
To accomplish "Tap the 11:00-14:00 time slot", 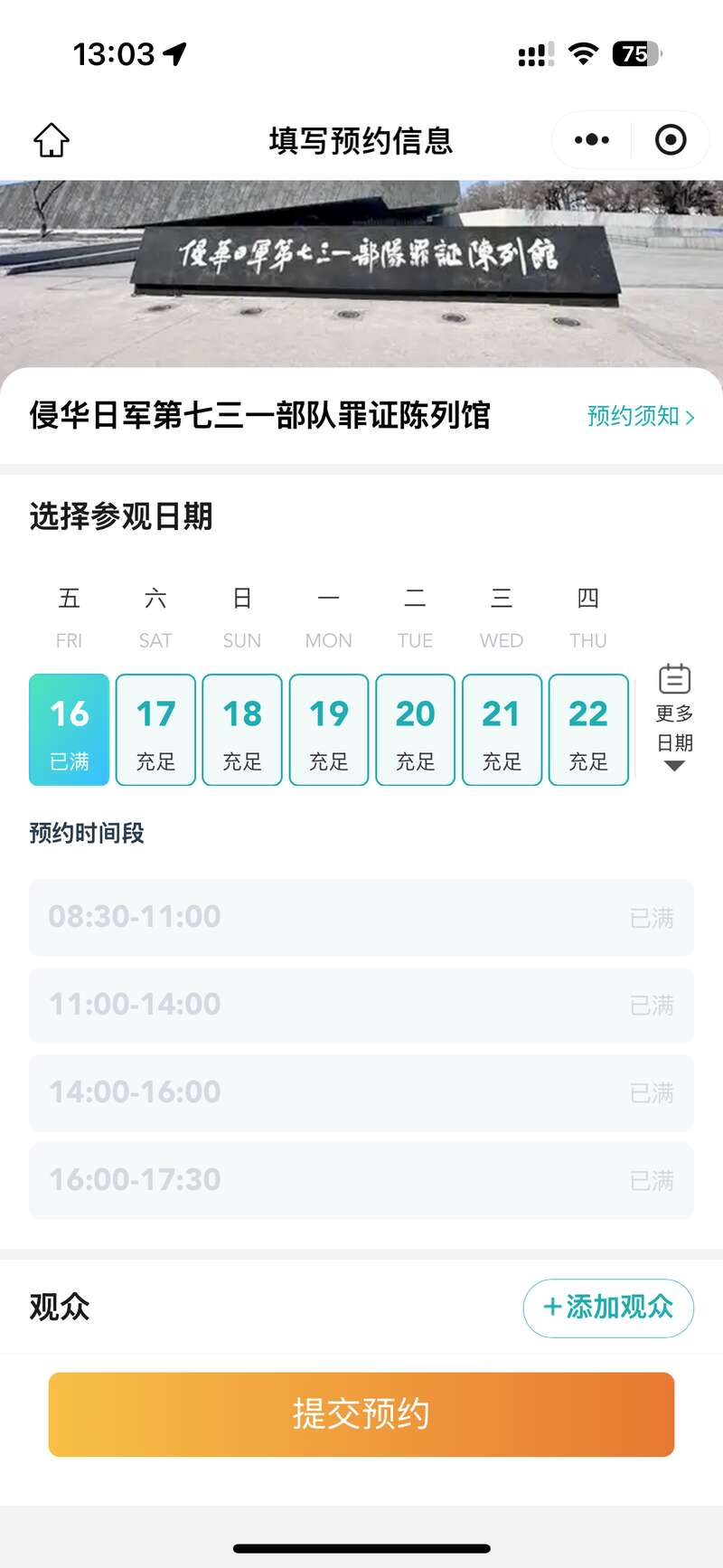I will (361, 1005).
